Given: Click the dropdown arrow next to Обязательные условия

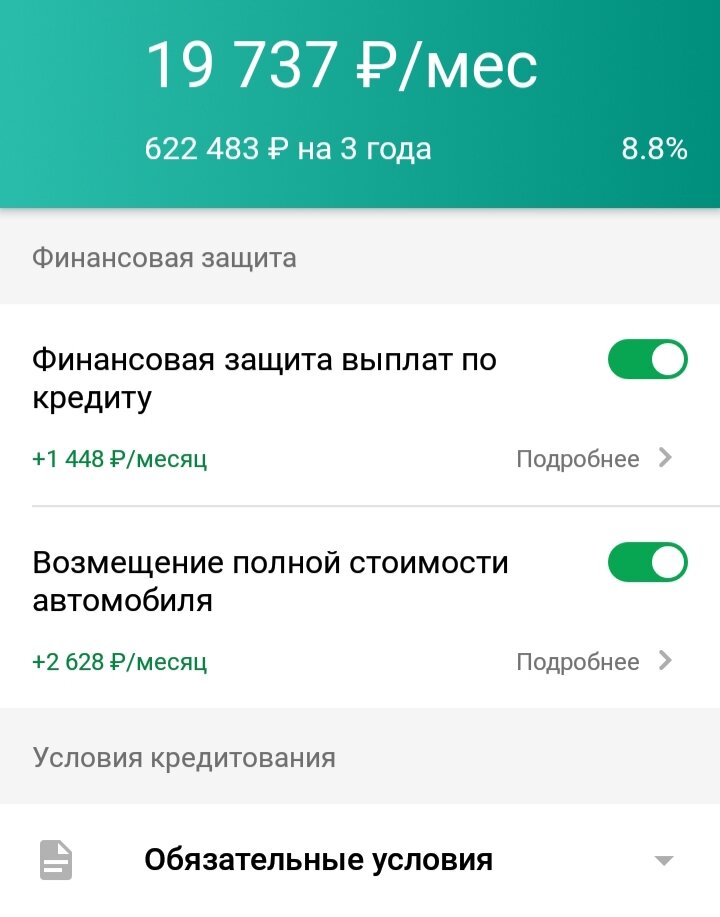Looking at the screenshot, I should point(662,858).
